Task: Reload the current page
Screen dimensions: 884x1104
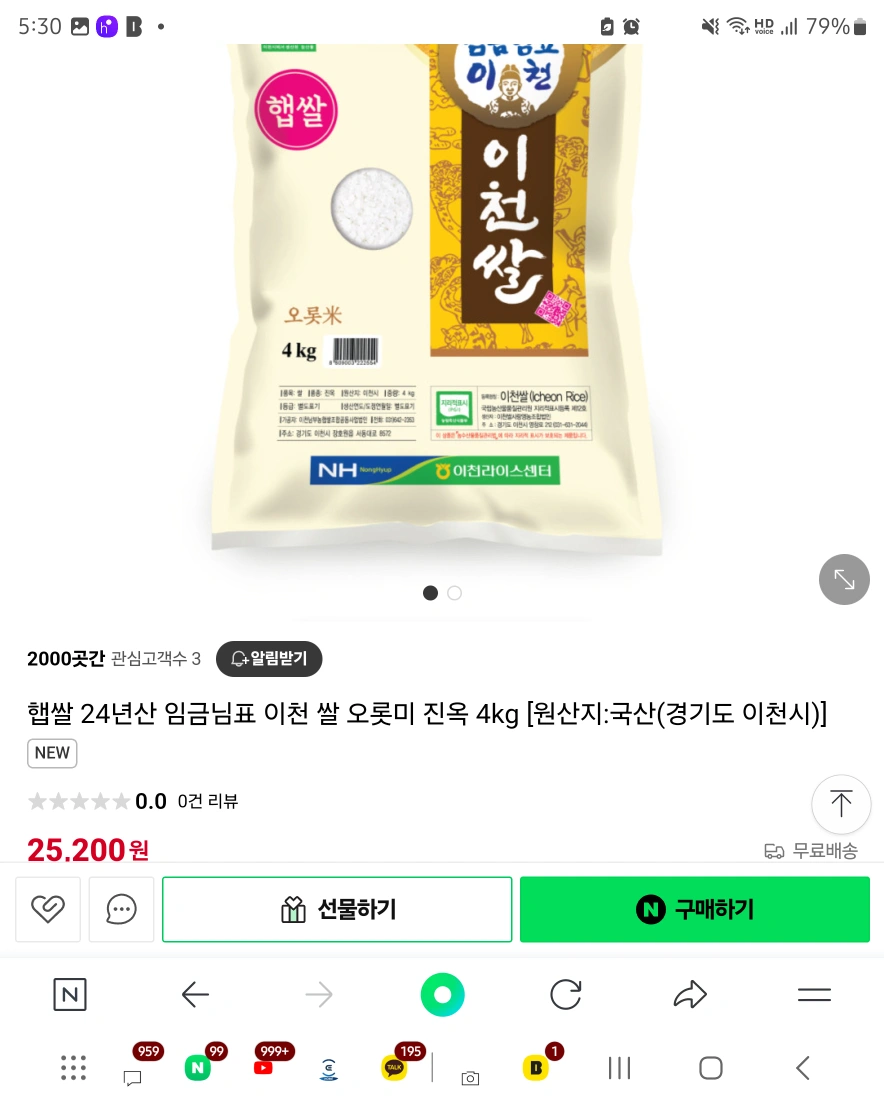Action: 566,994
